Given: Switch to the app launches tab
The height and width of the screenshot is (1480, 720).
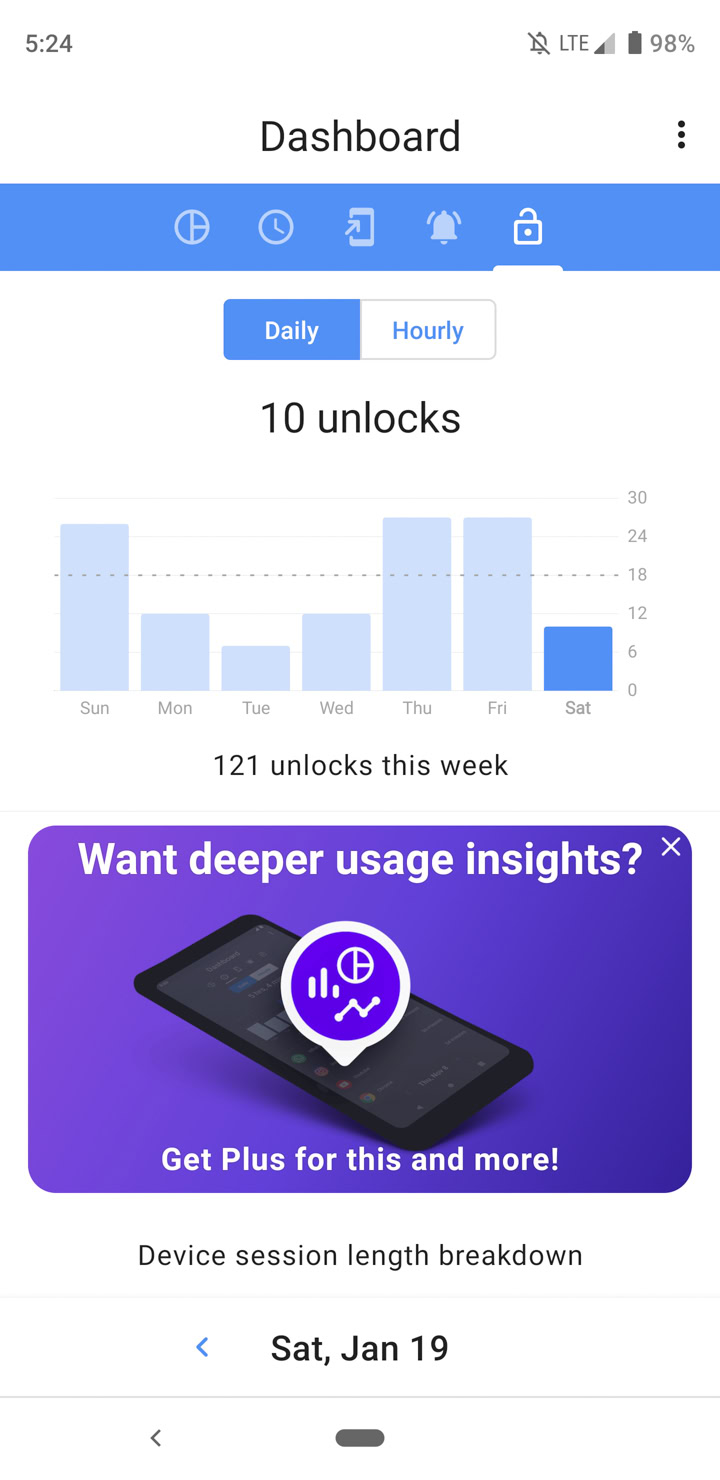Looking at the screenshot, I should [x=360, y=227].
